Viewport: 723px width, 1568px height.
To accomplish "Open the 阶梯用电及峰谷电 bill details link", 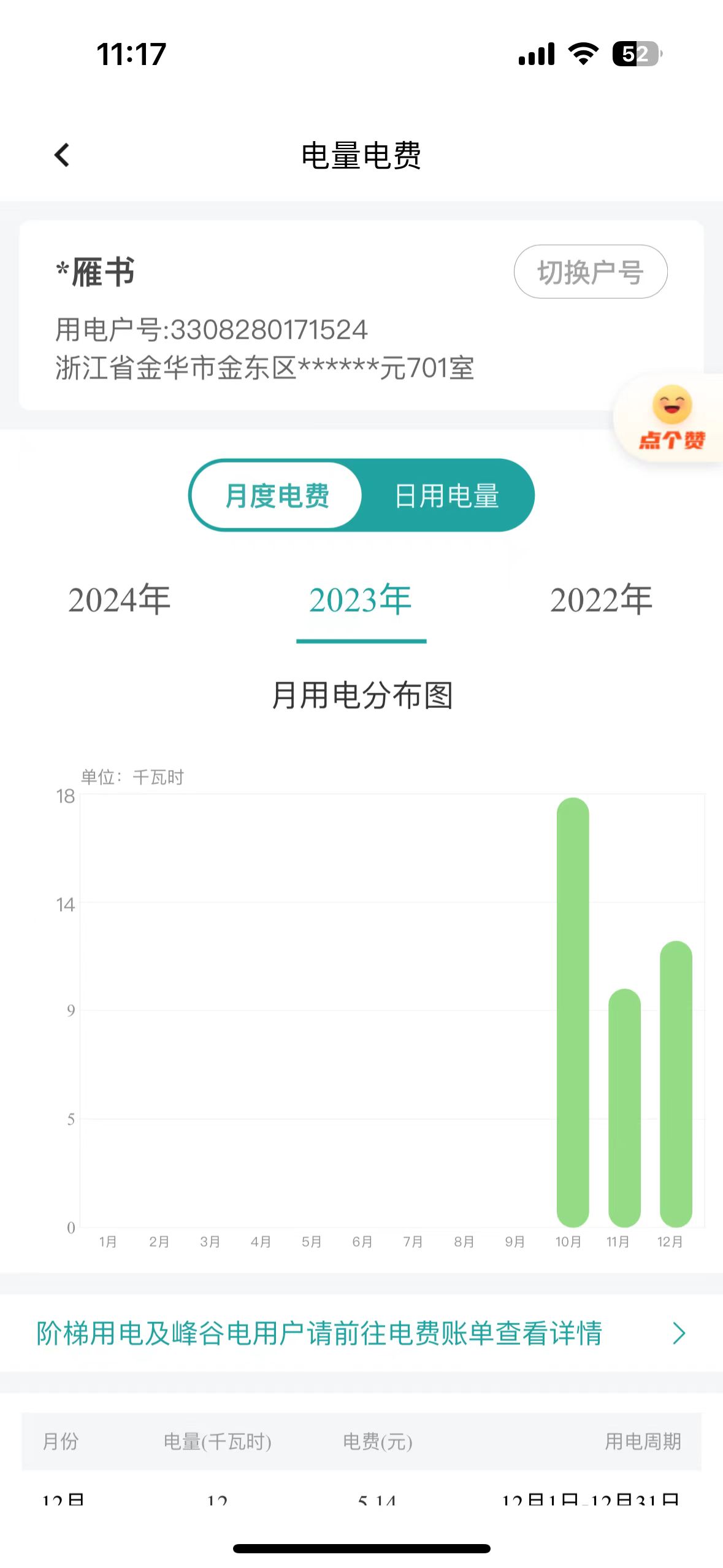I will pyautogui.click(x=361, y=1334).
